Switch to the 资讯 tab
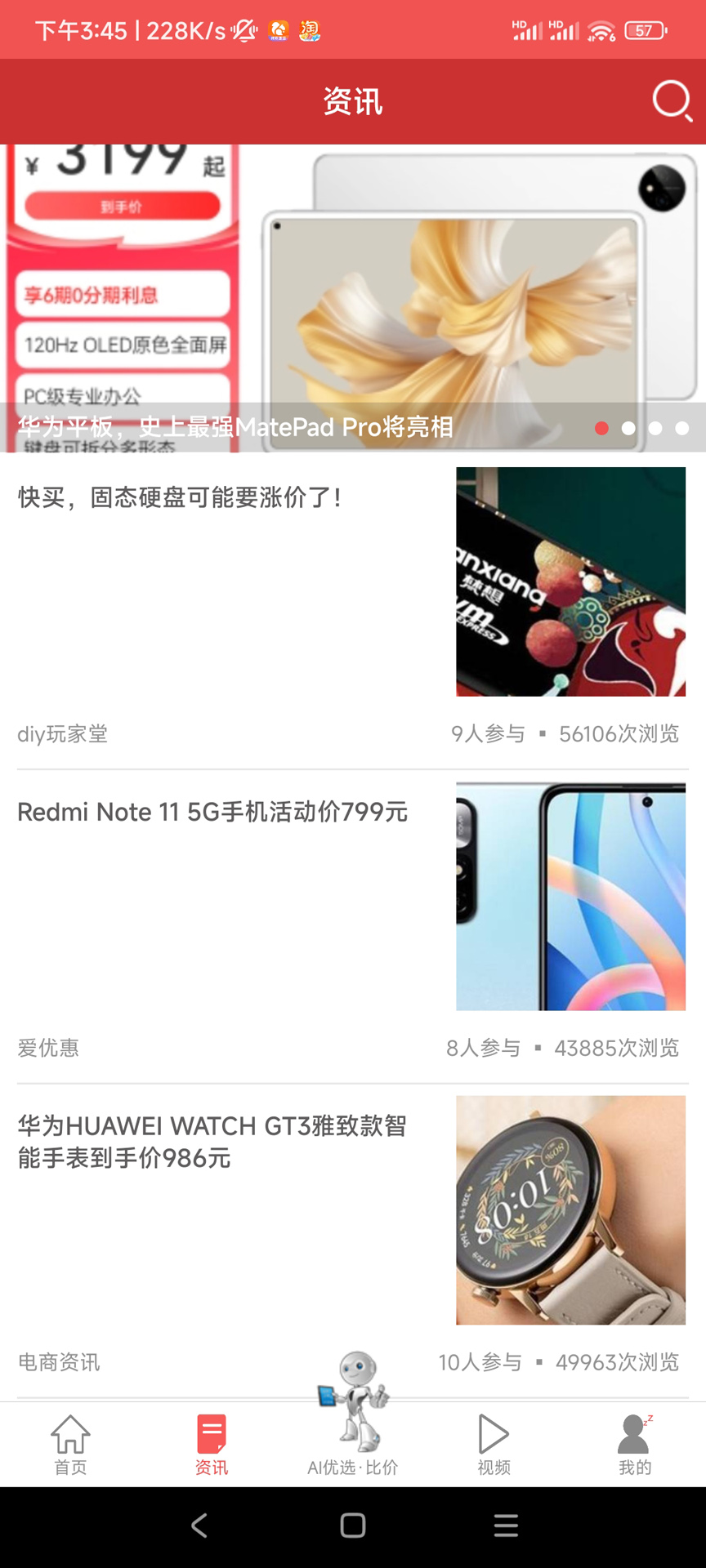706x1568 pixels. click(x=212, y=1445)
